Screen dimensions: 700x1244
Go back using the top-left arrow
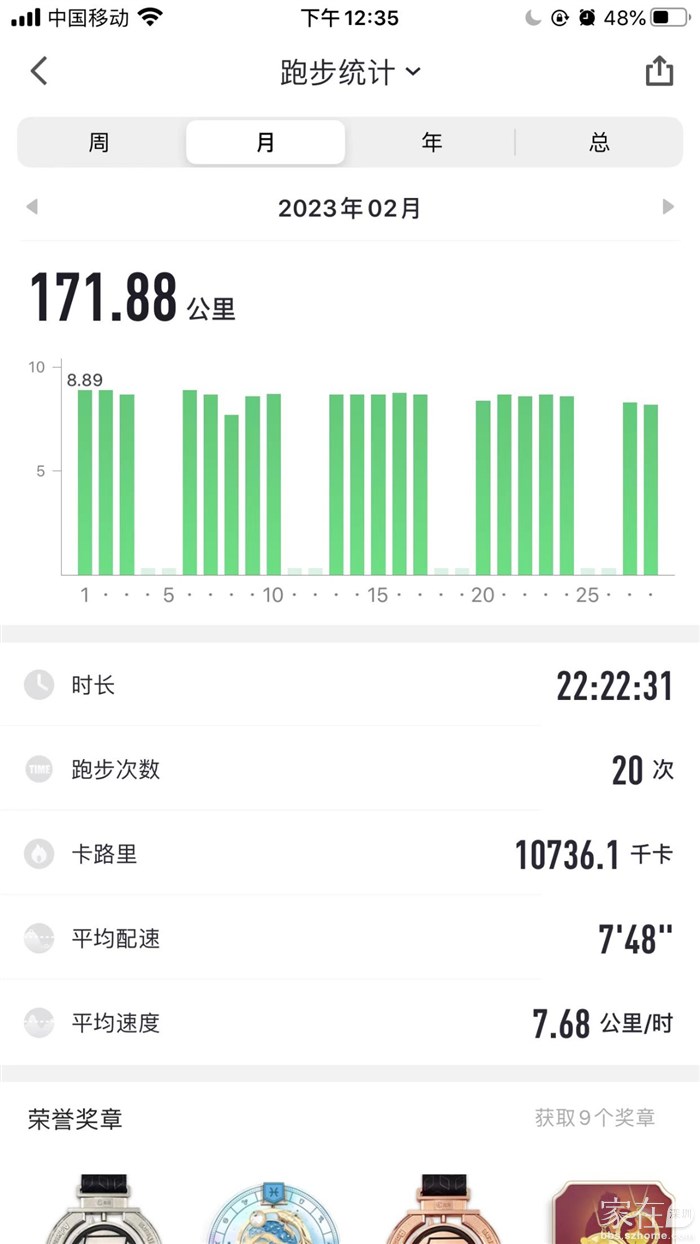[x=39, y=72]
